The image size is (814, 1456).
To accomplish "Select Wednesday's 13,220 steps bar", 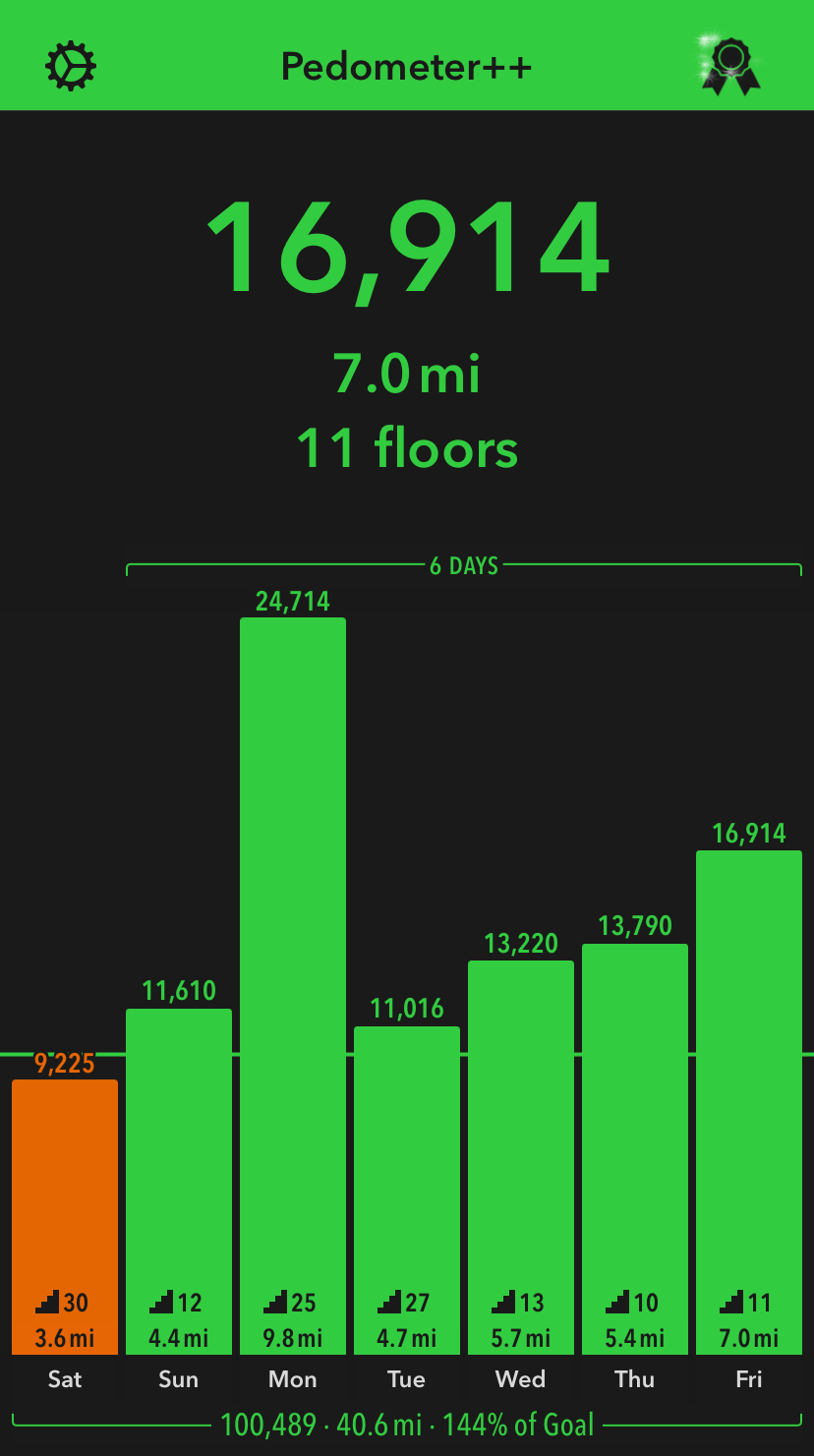I will [x=521, y=1157].
